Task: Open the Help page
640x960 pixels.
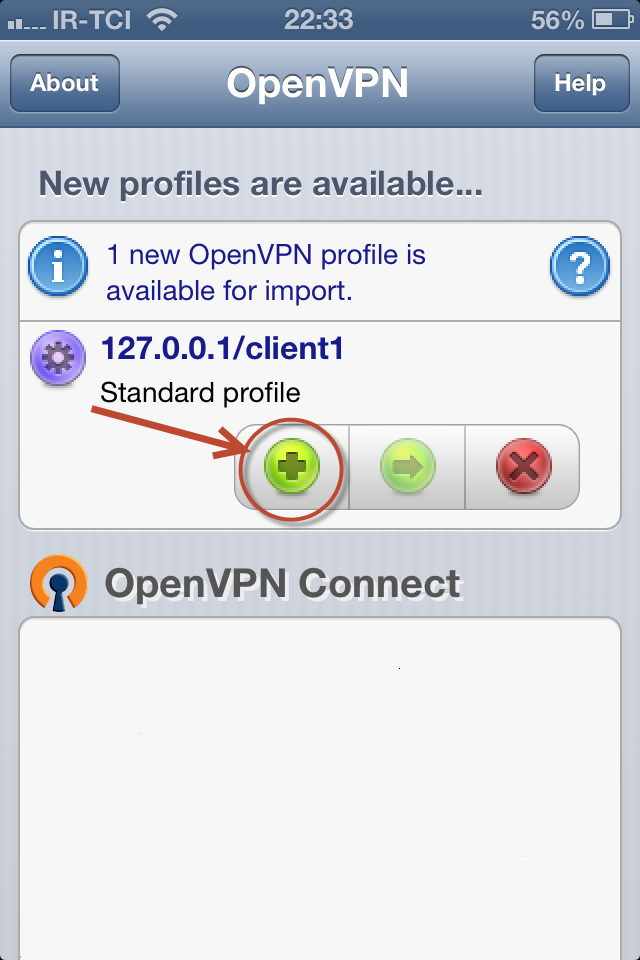Action: coord(580,83)
